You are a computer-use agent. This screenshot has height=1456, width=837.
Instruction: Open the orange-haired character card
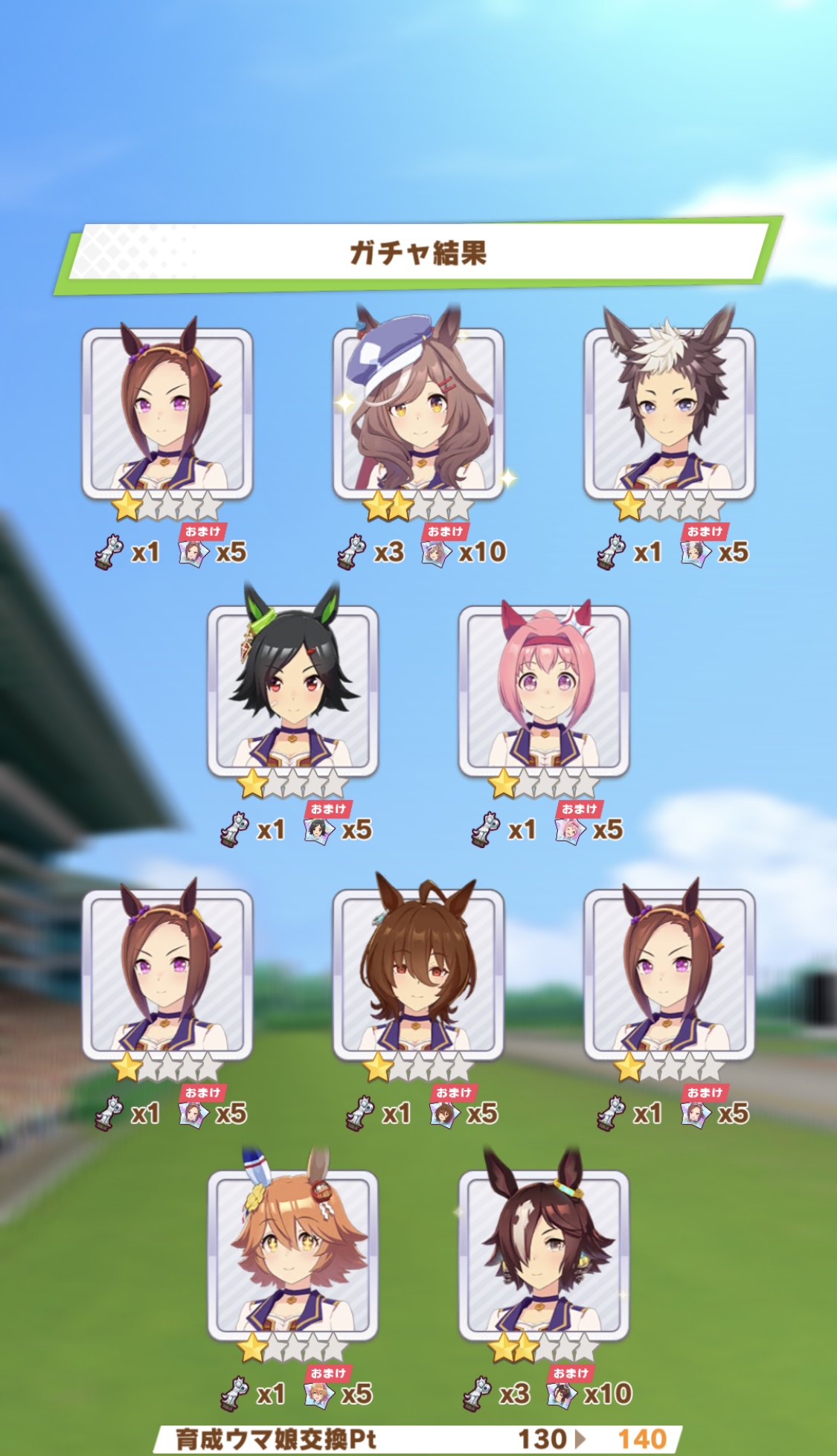292,1254
